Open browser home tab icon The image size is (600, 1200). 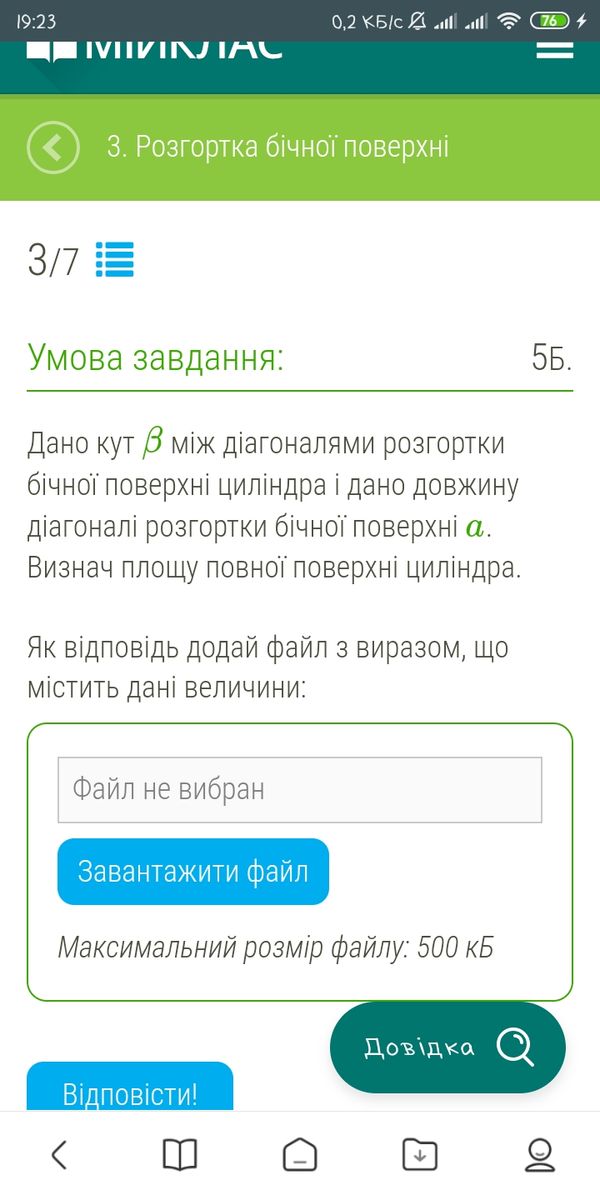click(x=300, y=1155)
